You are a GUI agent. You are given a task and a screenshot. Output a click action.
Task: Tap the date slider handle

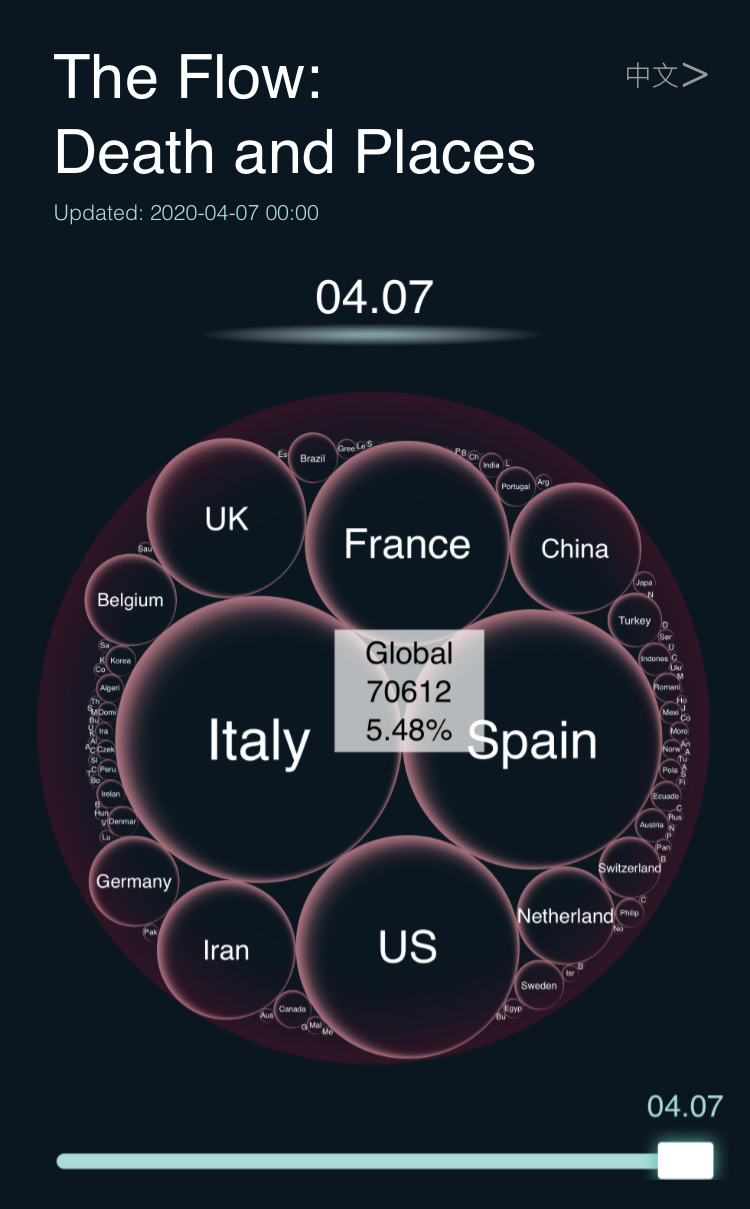pos(685,1160)
